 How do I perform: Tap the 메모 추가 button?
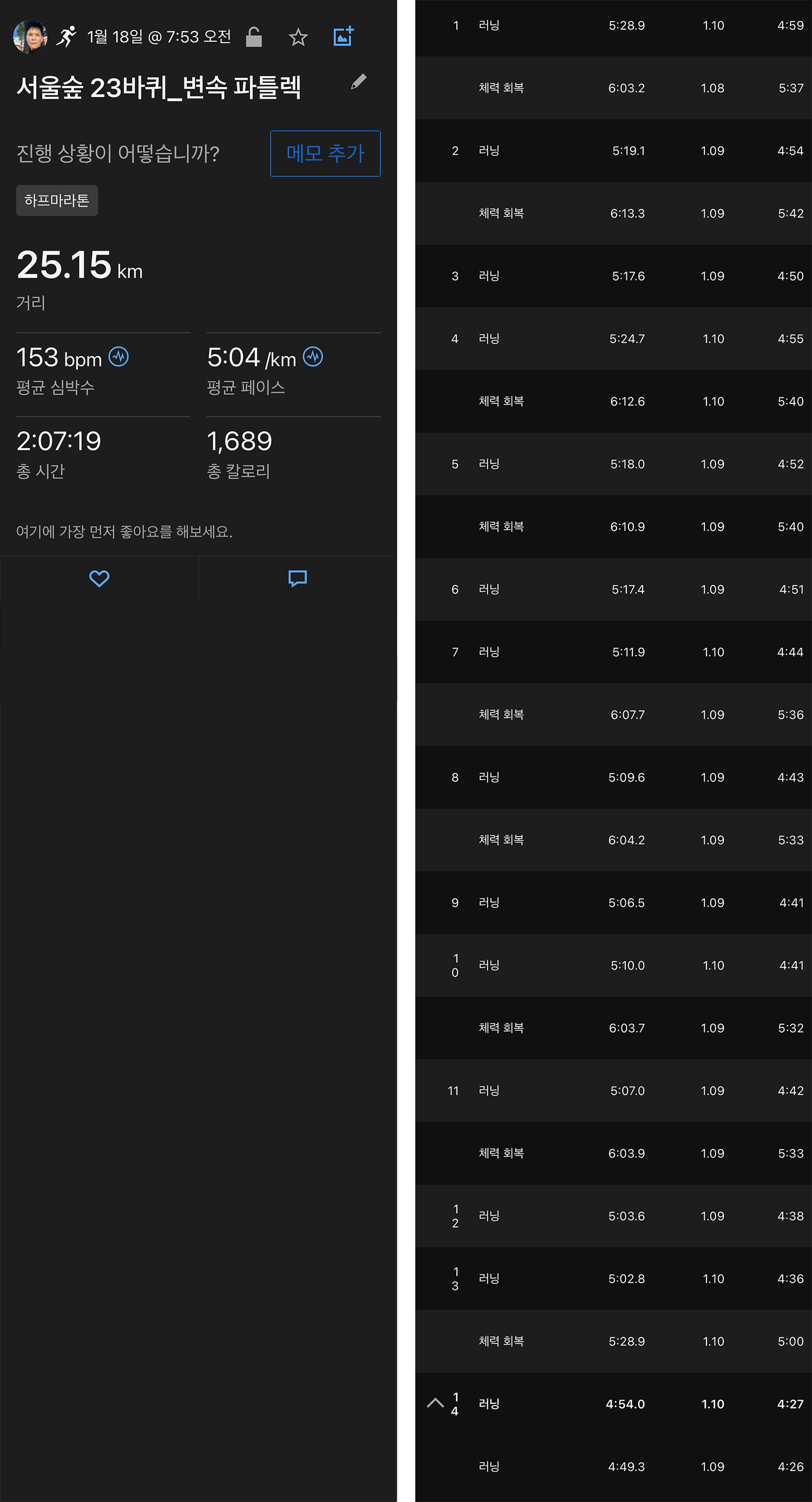(x=325, y=153)
